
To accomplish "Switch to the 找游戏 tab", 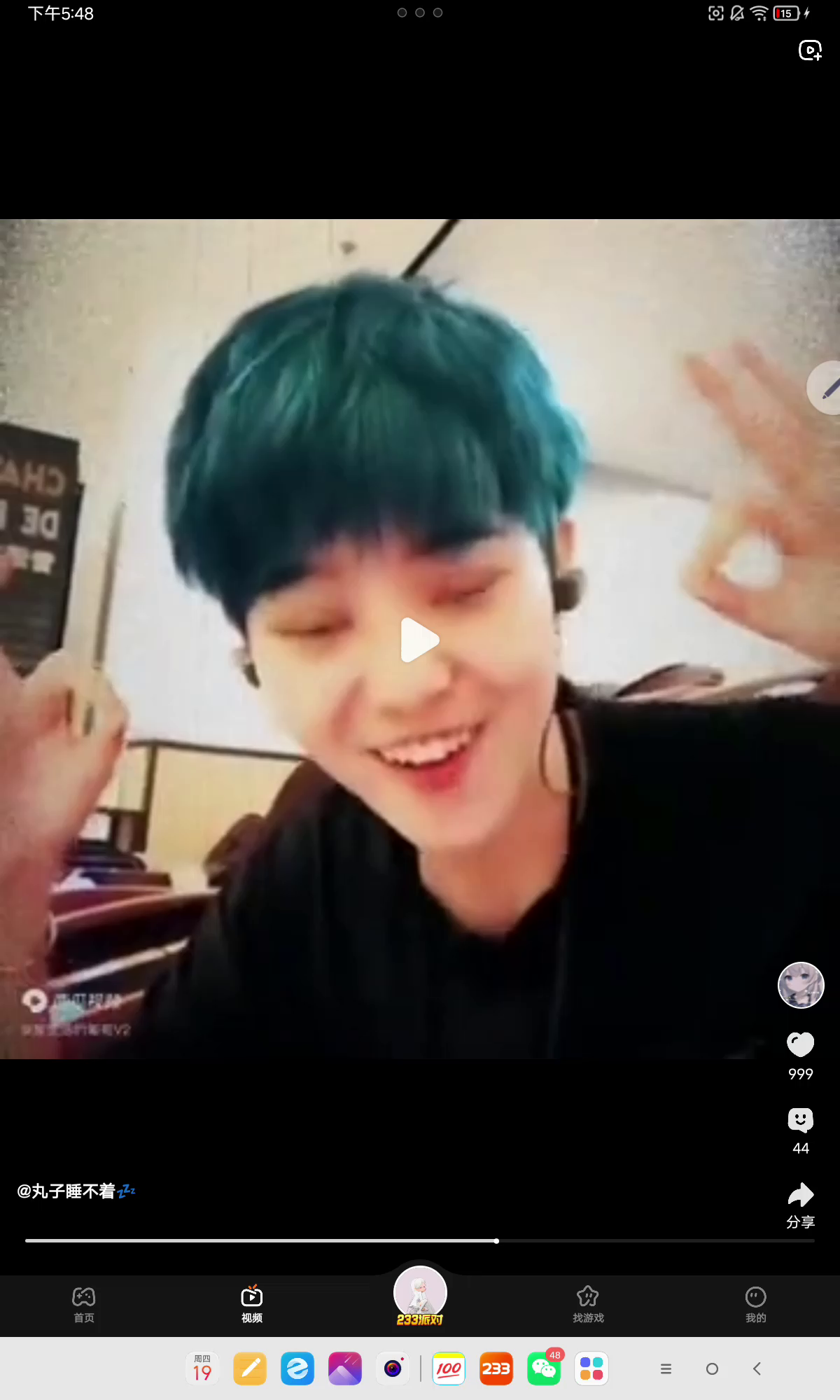I will pyautogui.click(x=588, y=1305).
